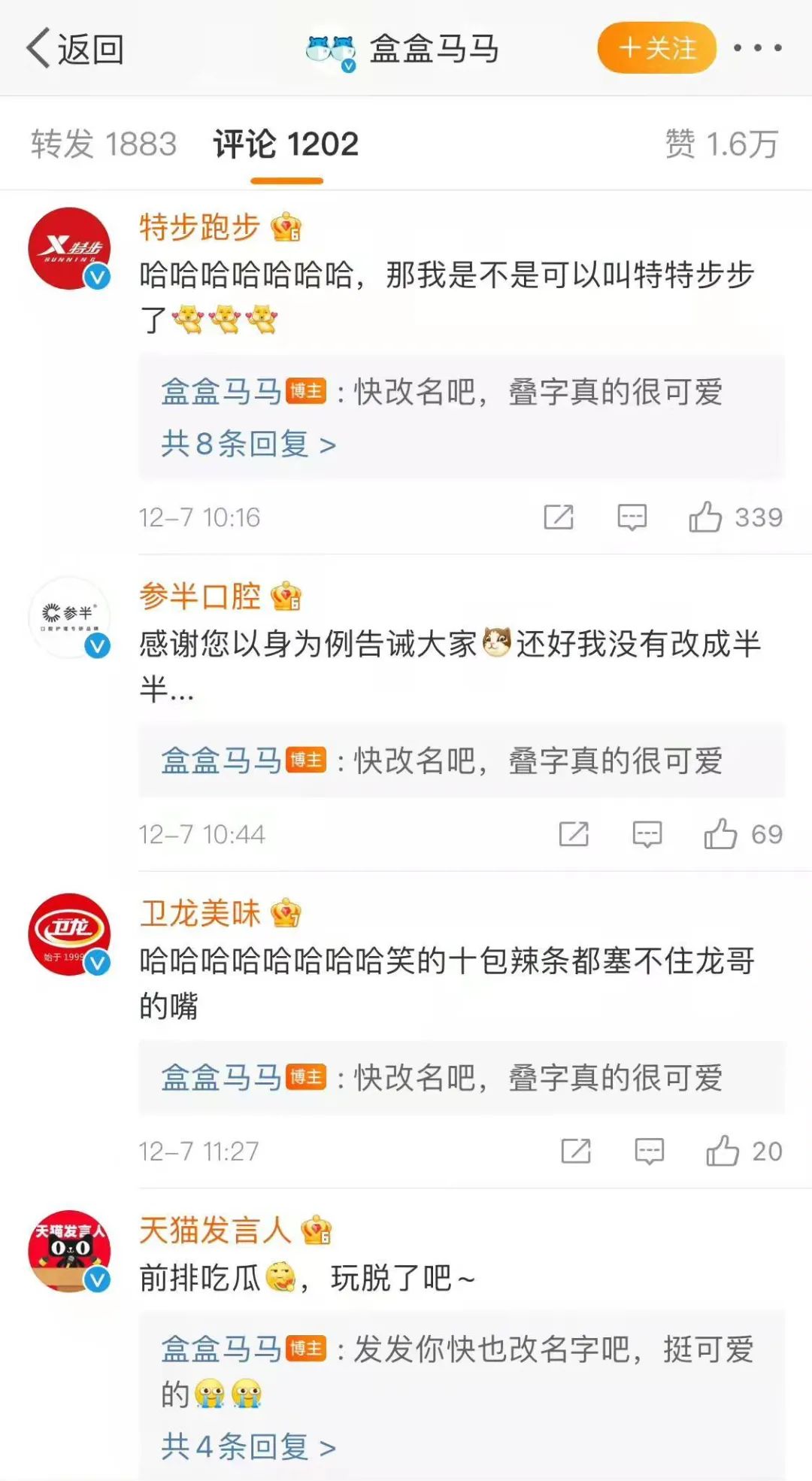
Task: Open 参半口腔's username link
Action: 200,596
